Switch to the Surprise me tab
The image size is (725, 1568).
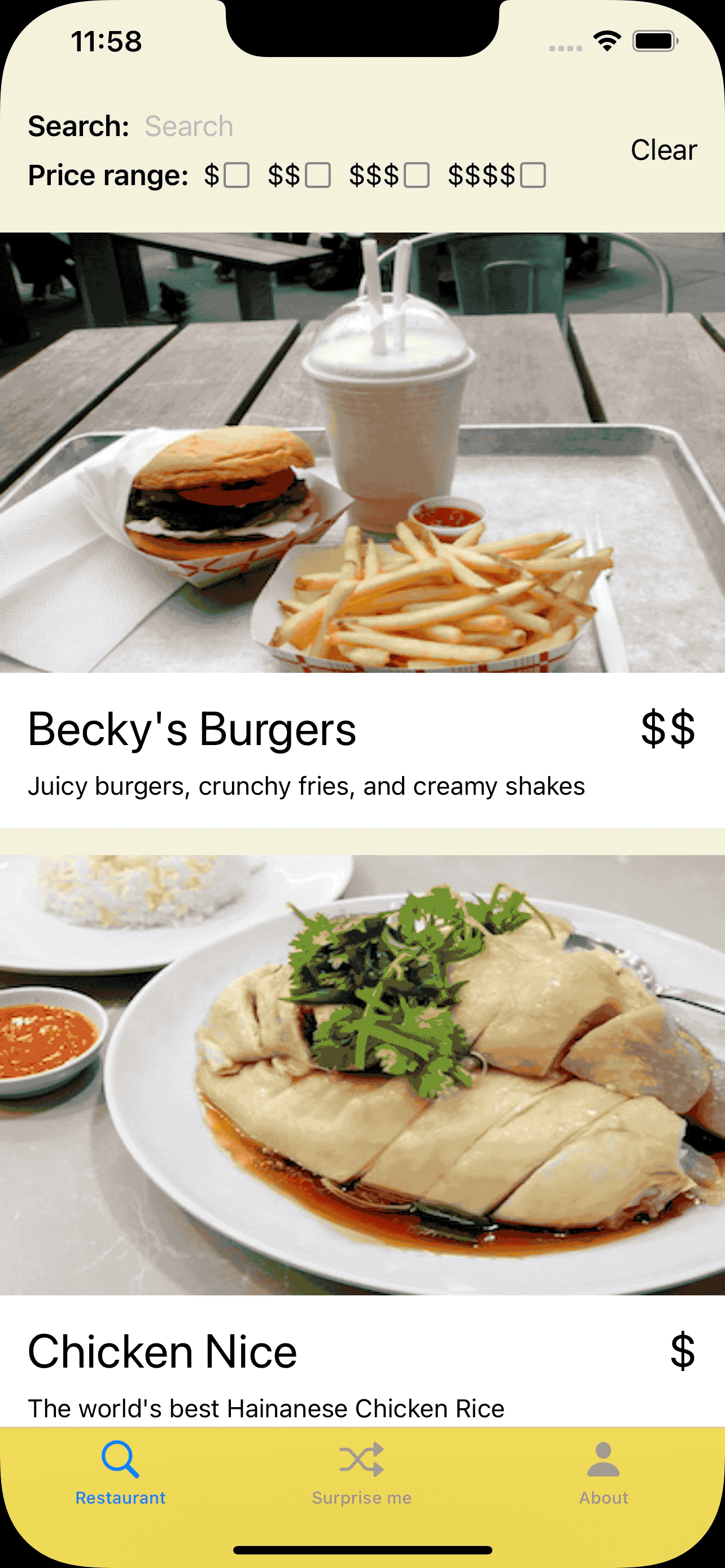361,1473
